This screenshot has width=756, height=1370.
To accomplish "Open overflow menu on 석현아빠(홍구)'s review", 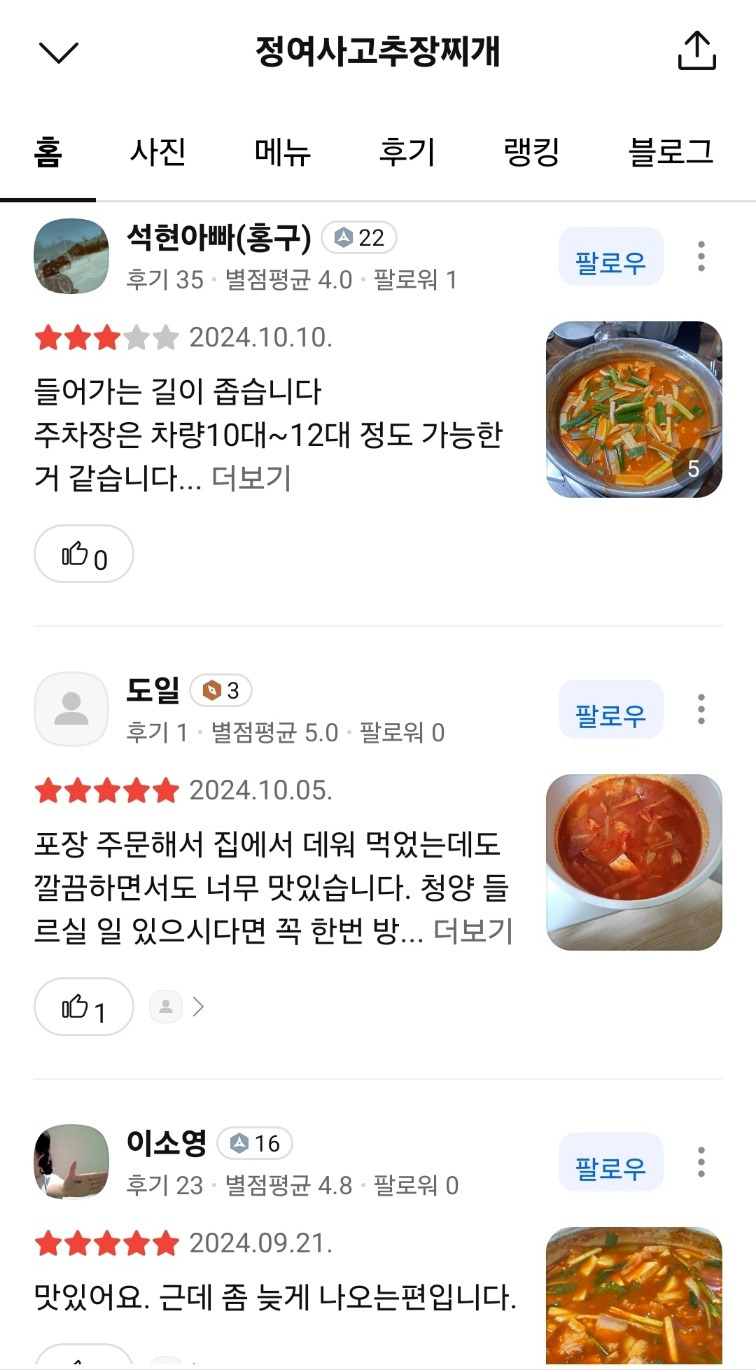I will pos(701,257).
